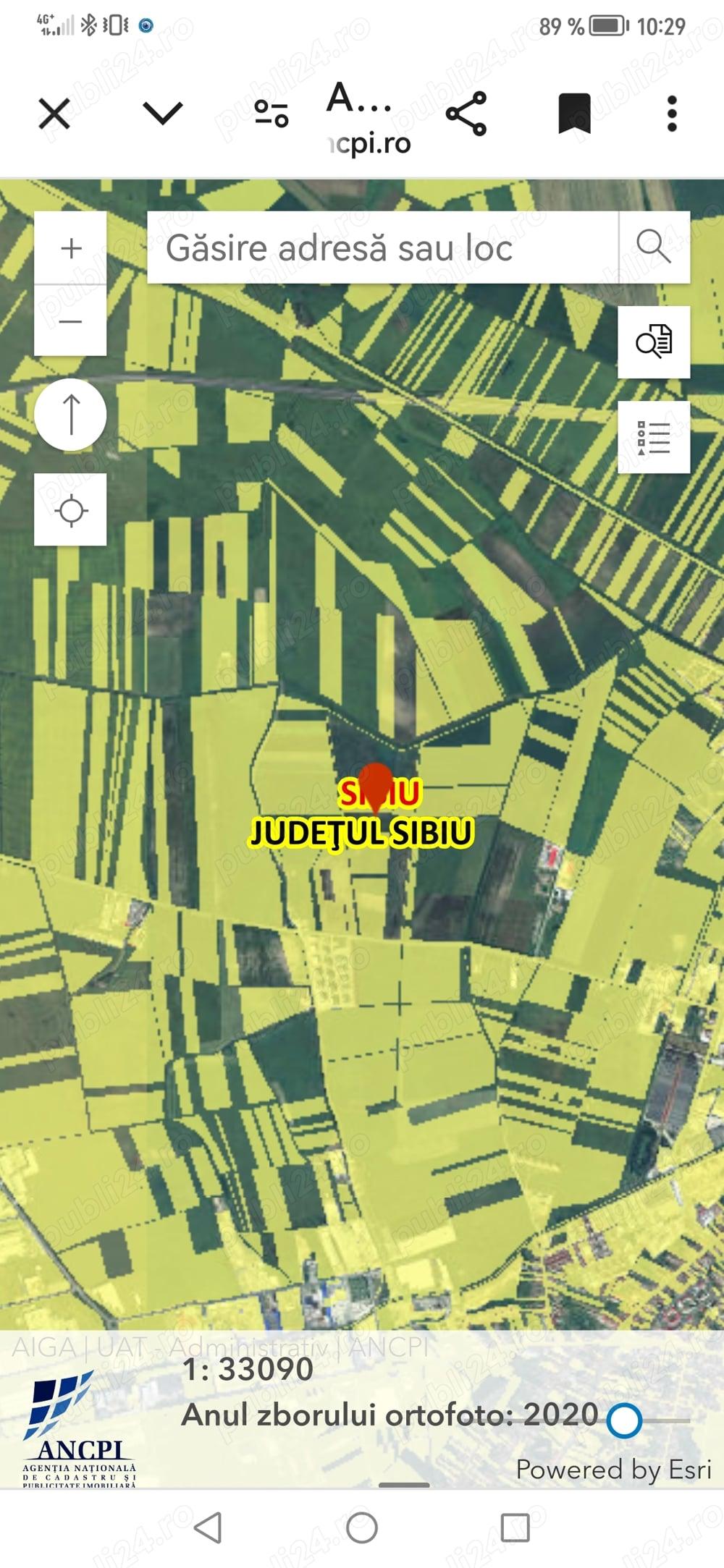Go back with system navigation
This screenshot has width=724, height=1568.
pos(209,1528)
